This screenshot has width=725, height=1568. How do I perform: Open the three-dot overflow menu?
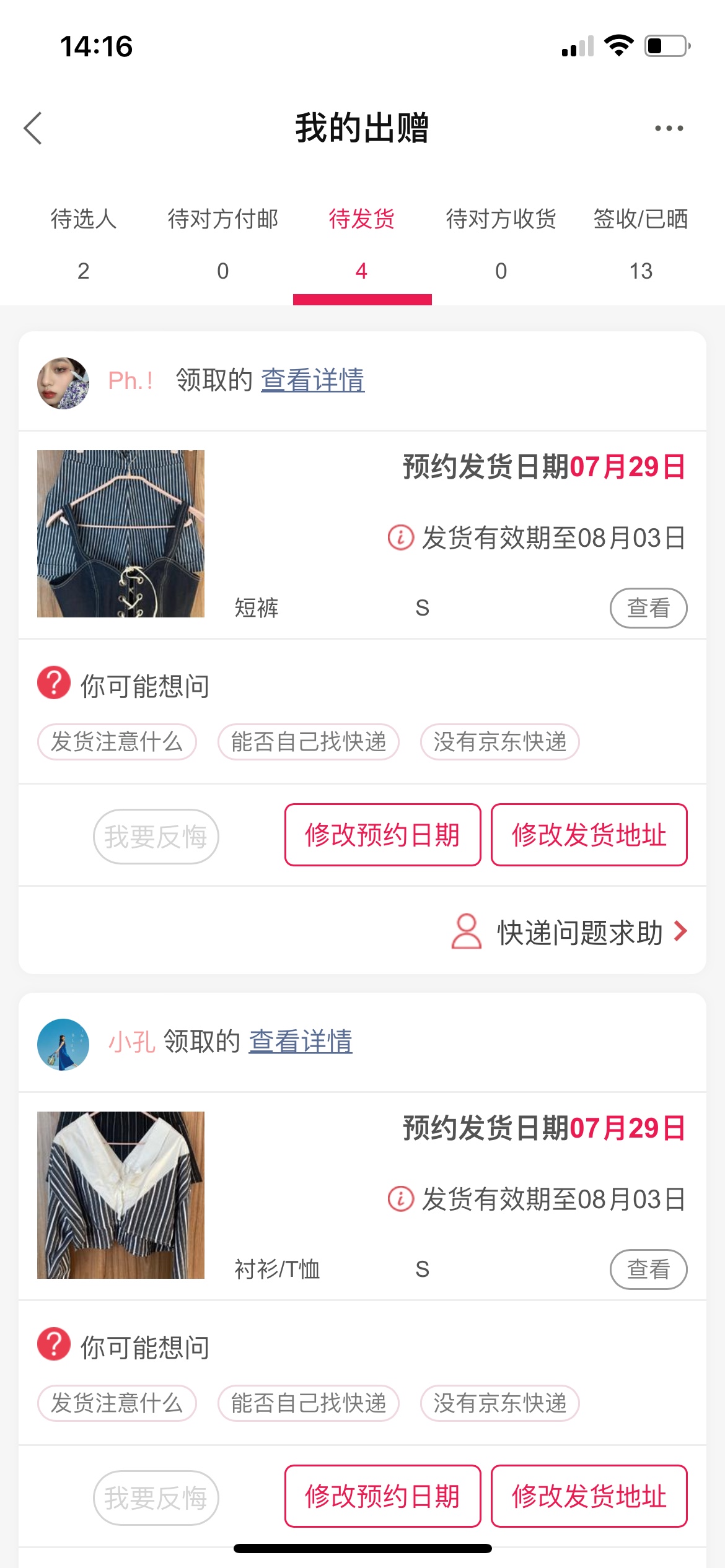(x=669, y=128)
